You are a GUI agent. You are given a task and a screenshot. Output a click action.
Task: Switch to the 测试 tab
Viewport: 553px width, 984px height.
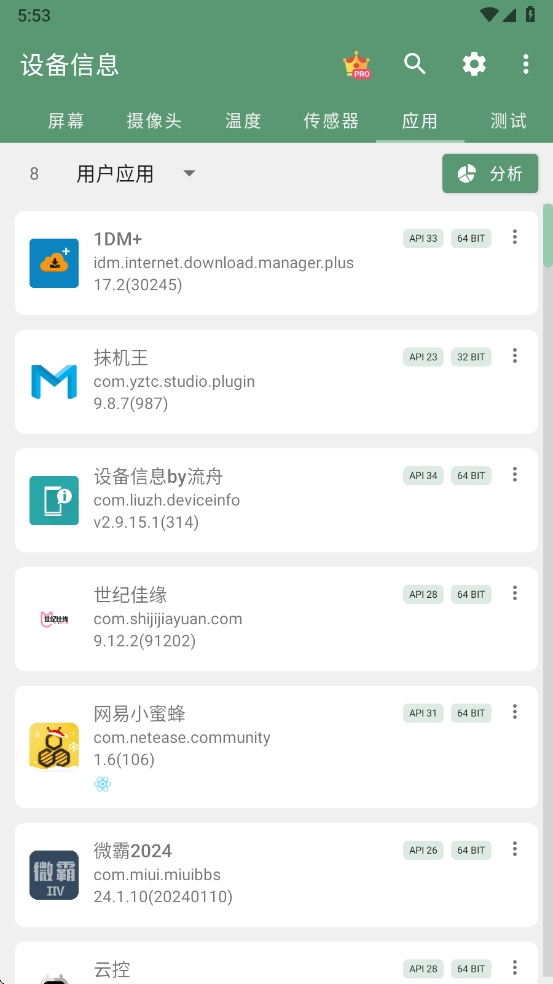508,120
